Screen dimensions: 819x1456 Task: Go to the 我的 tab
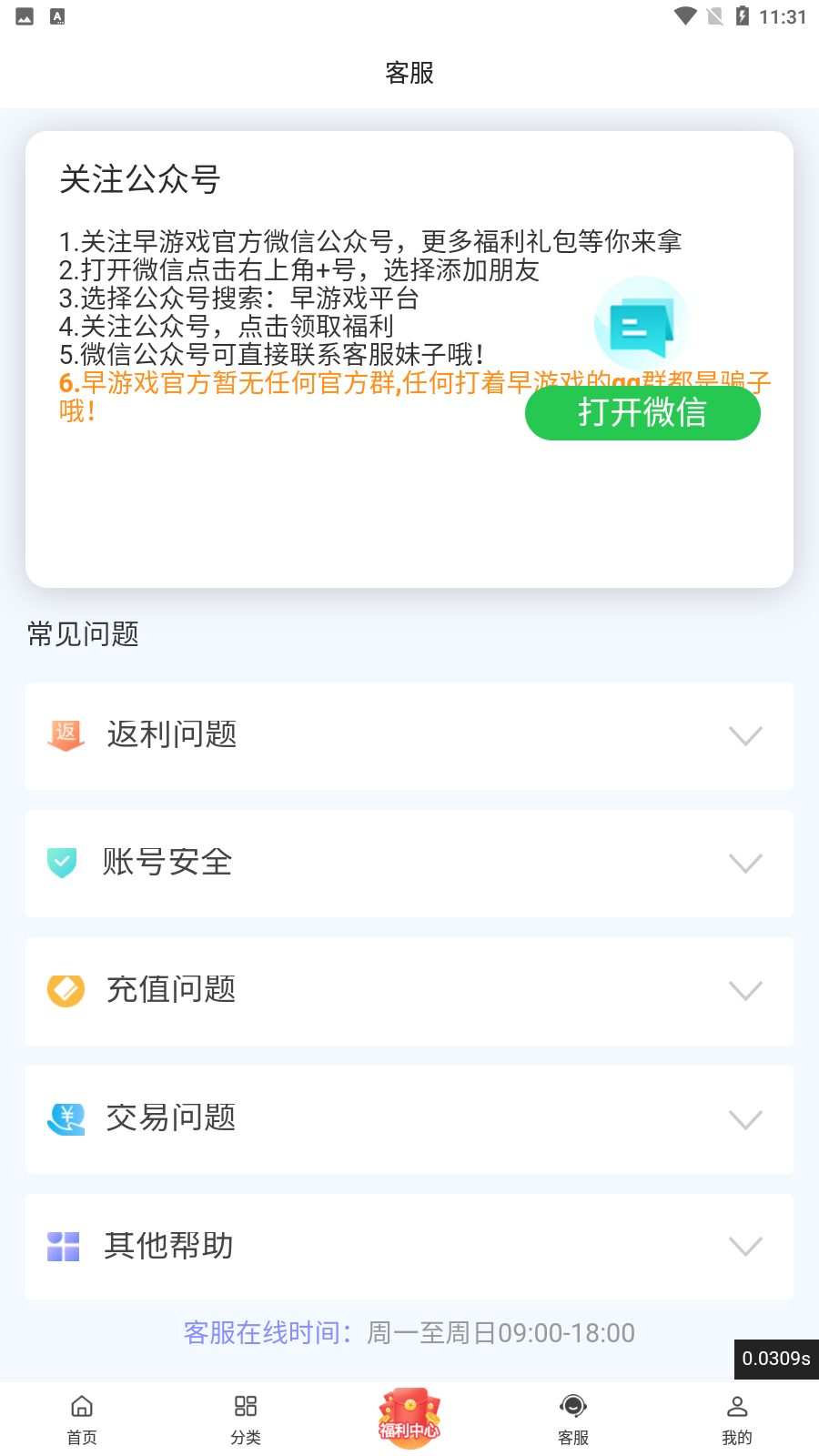[737, 1420]
